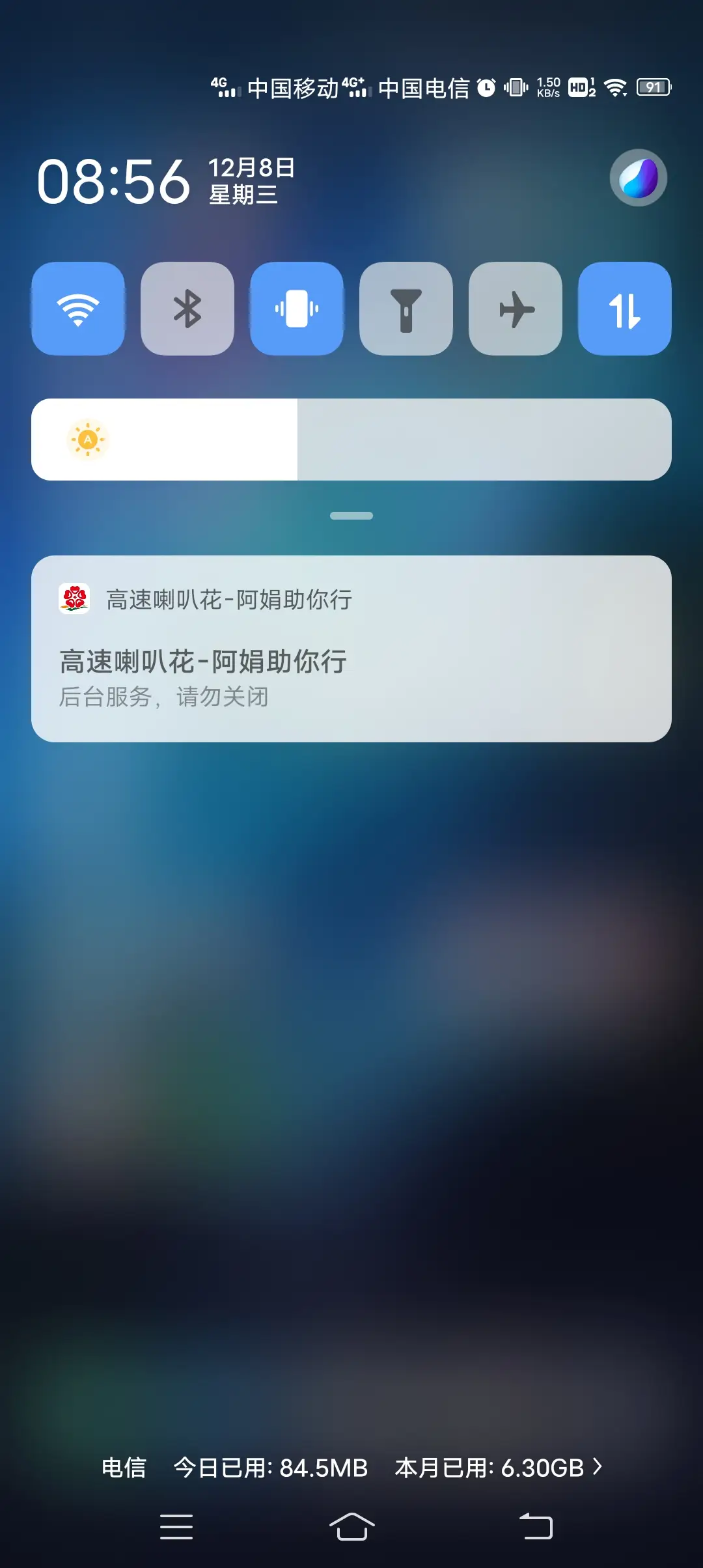Viewport: 703px width, 1568px height.
Task: Open the recent apps menu
Action: [x=176, y=1526]
